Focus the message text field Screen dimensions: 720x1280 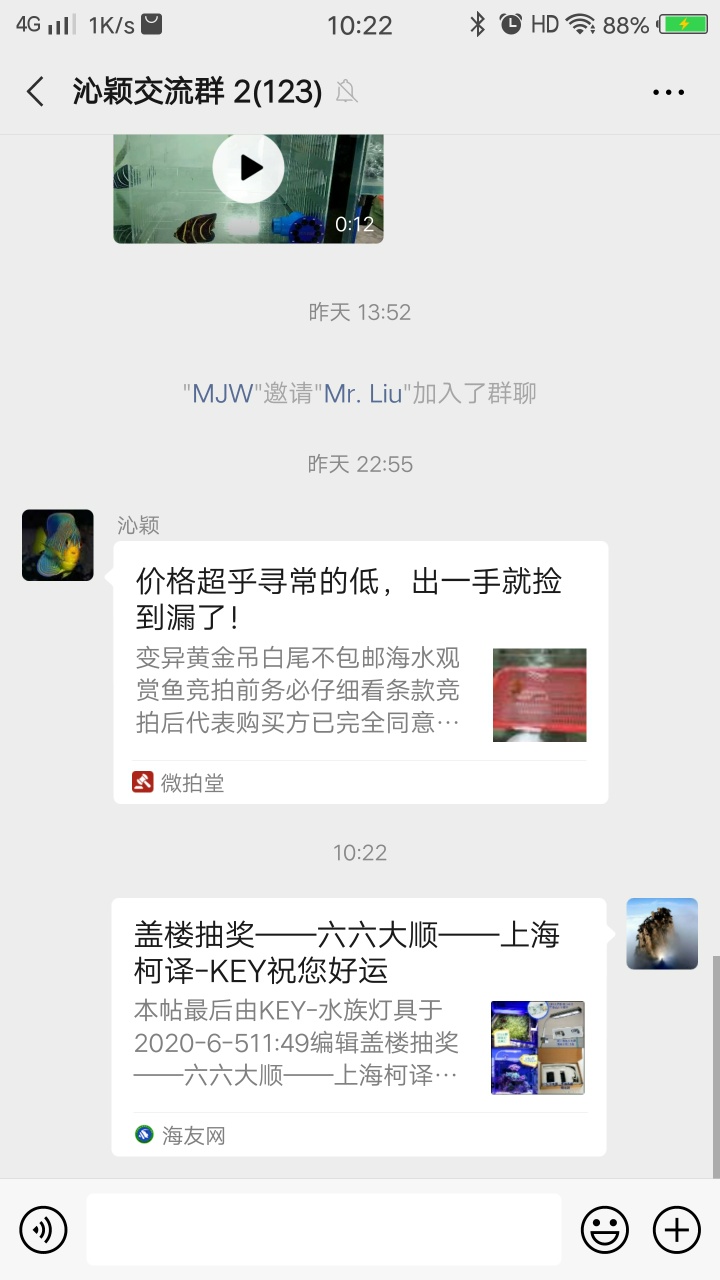323,1229
